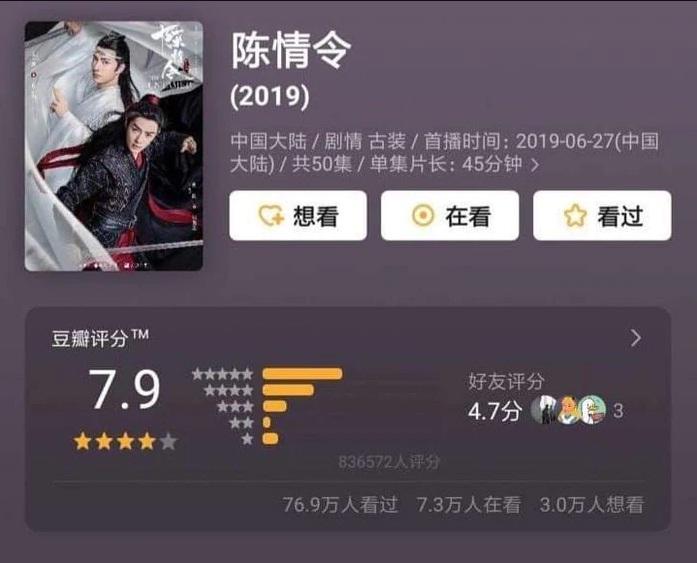Expand the show details chevron after 45分钟
The height and width of the screenshot is (563, 697).
click(535, 165)
